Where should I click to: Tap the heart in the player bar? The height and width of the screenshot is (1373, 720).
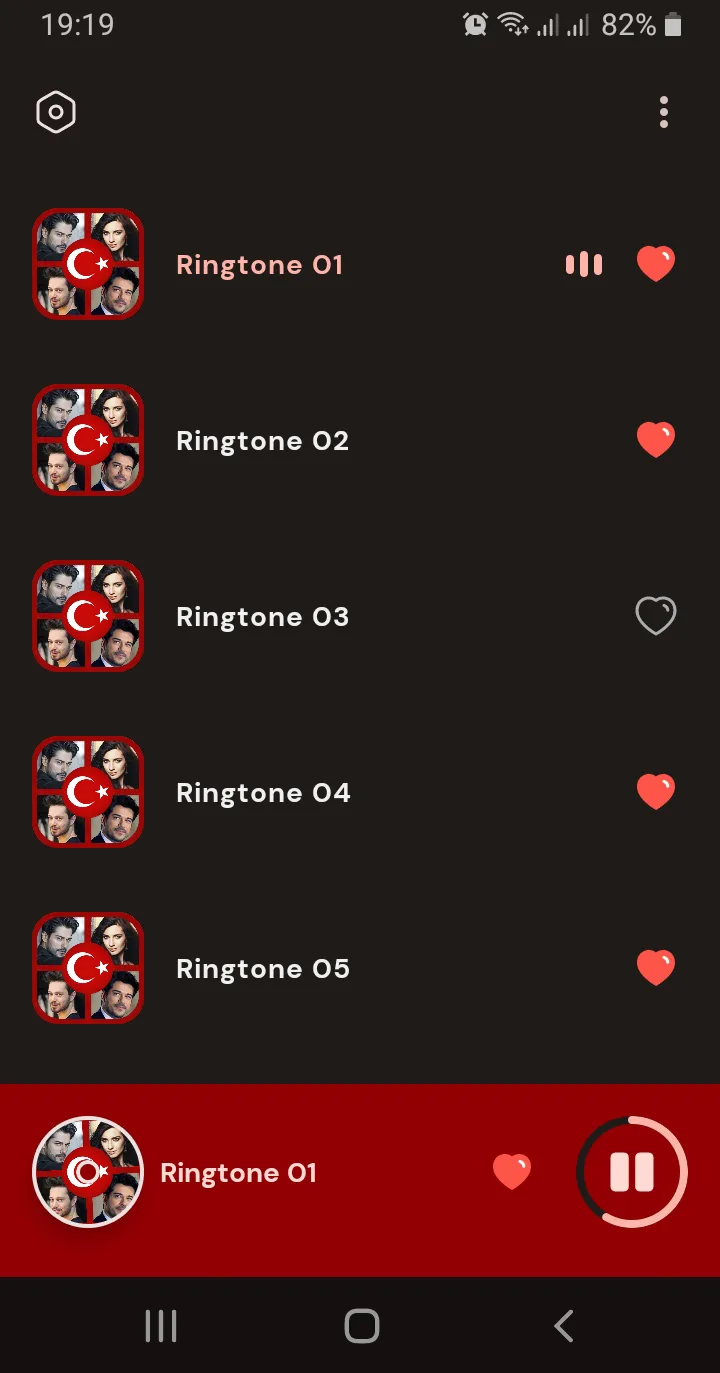512,1172
